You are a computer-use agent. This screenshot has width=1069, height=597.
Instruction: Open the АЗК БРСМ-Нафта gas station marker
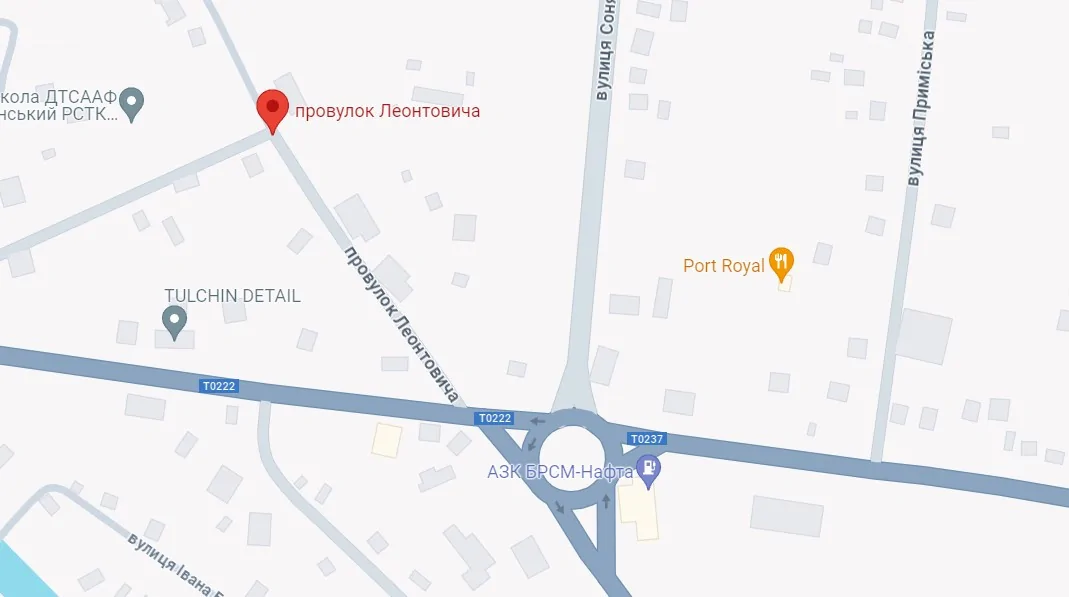pyautogui.click(x=650, y=469)
